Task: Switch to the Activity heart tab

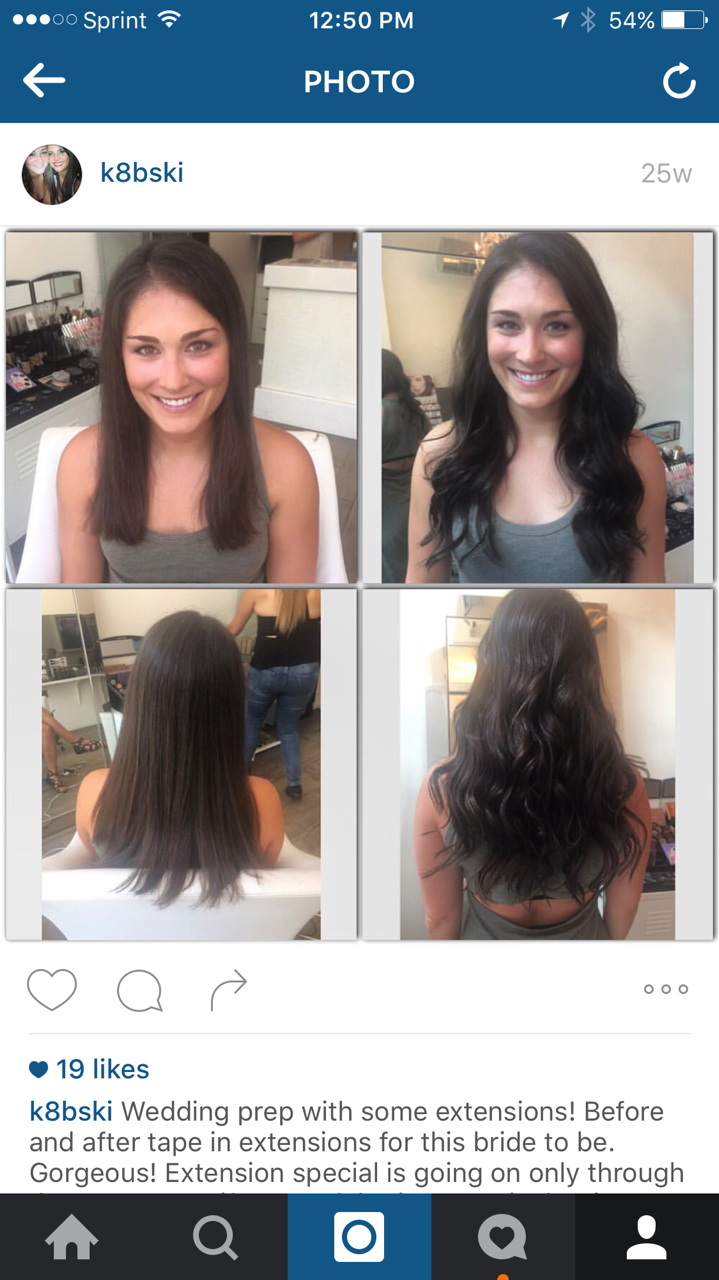Action: 503,1237
